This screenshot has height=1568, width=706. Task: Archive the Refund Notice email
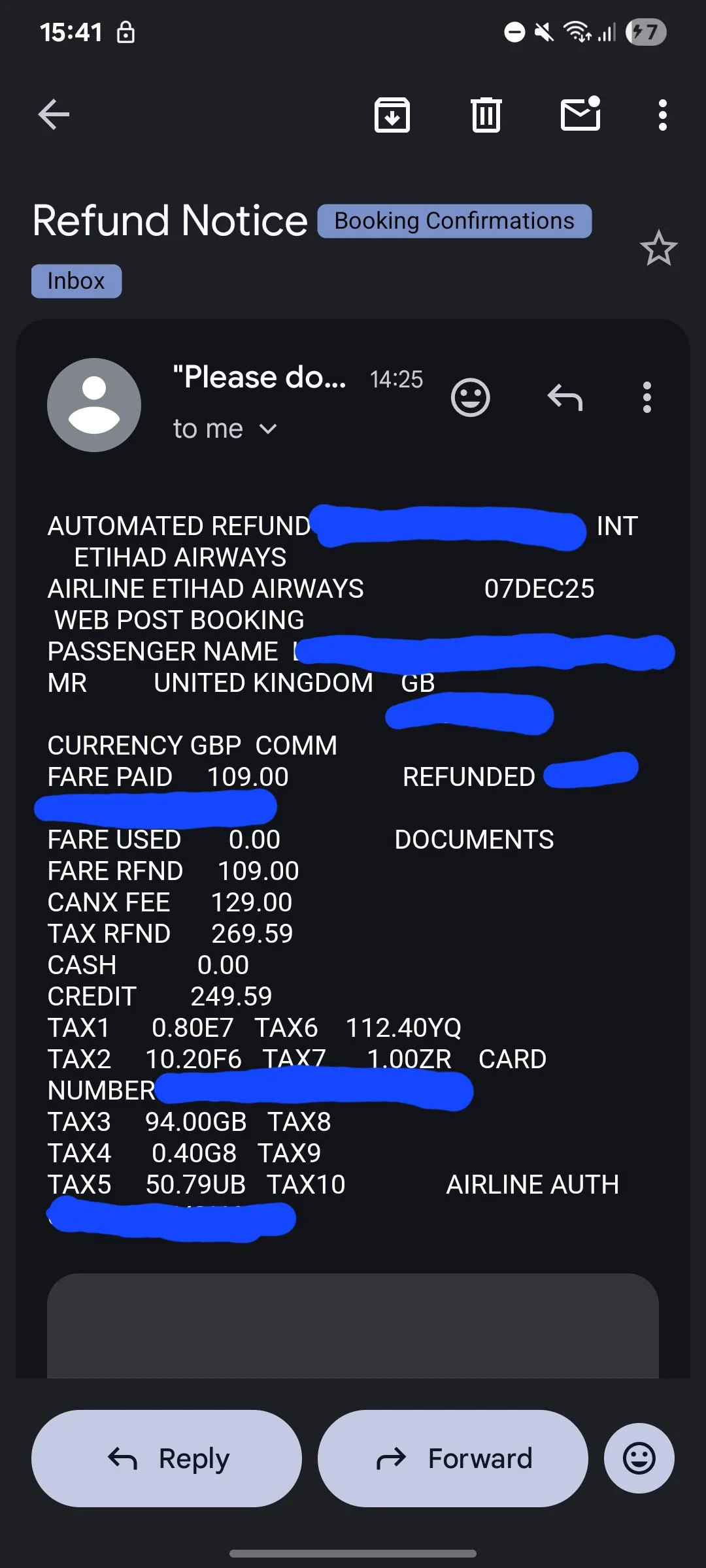point(392,114)
